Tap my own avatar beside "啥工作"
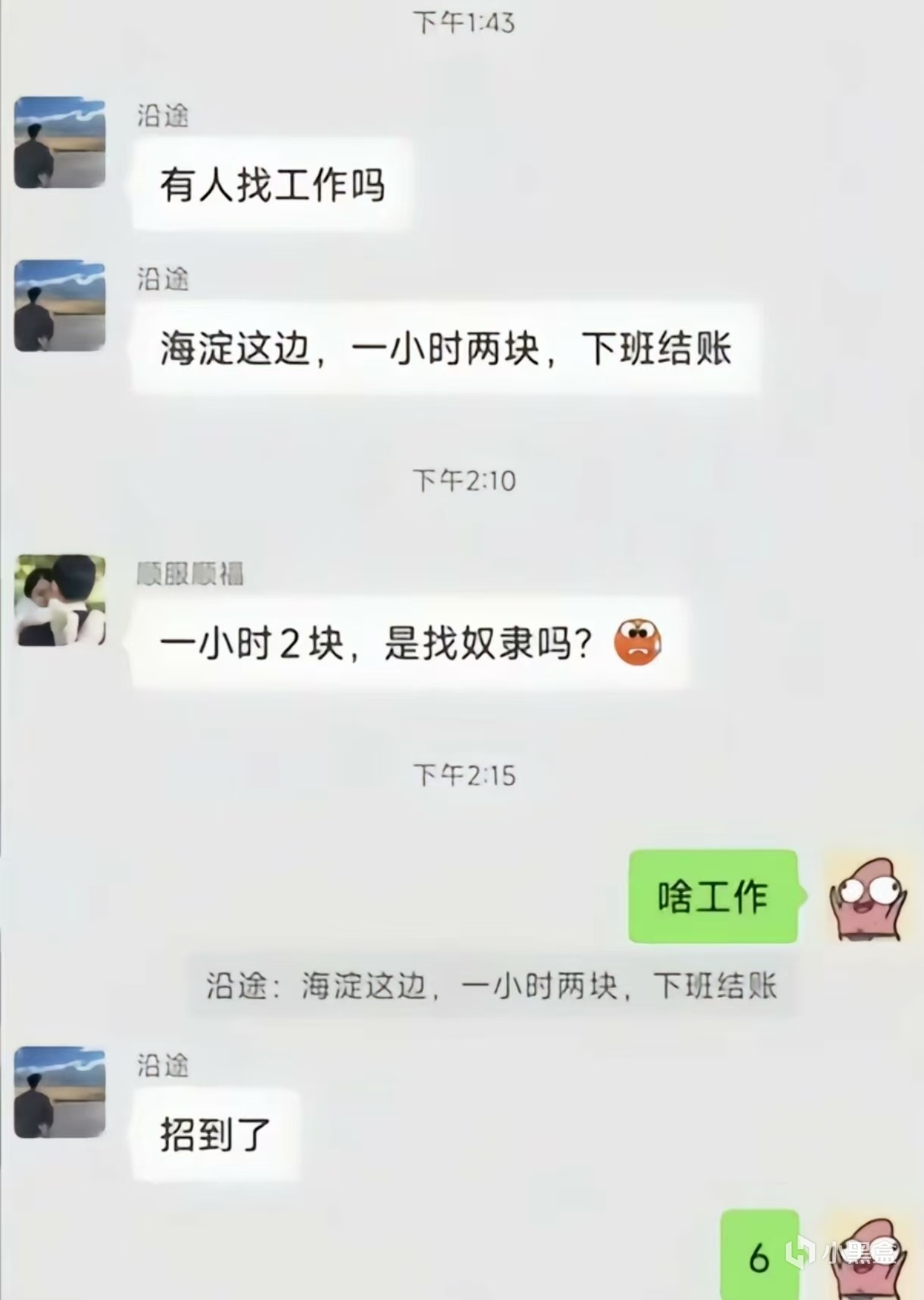The height and width of the screenshot is (1300, 924). pos(867,898)
